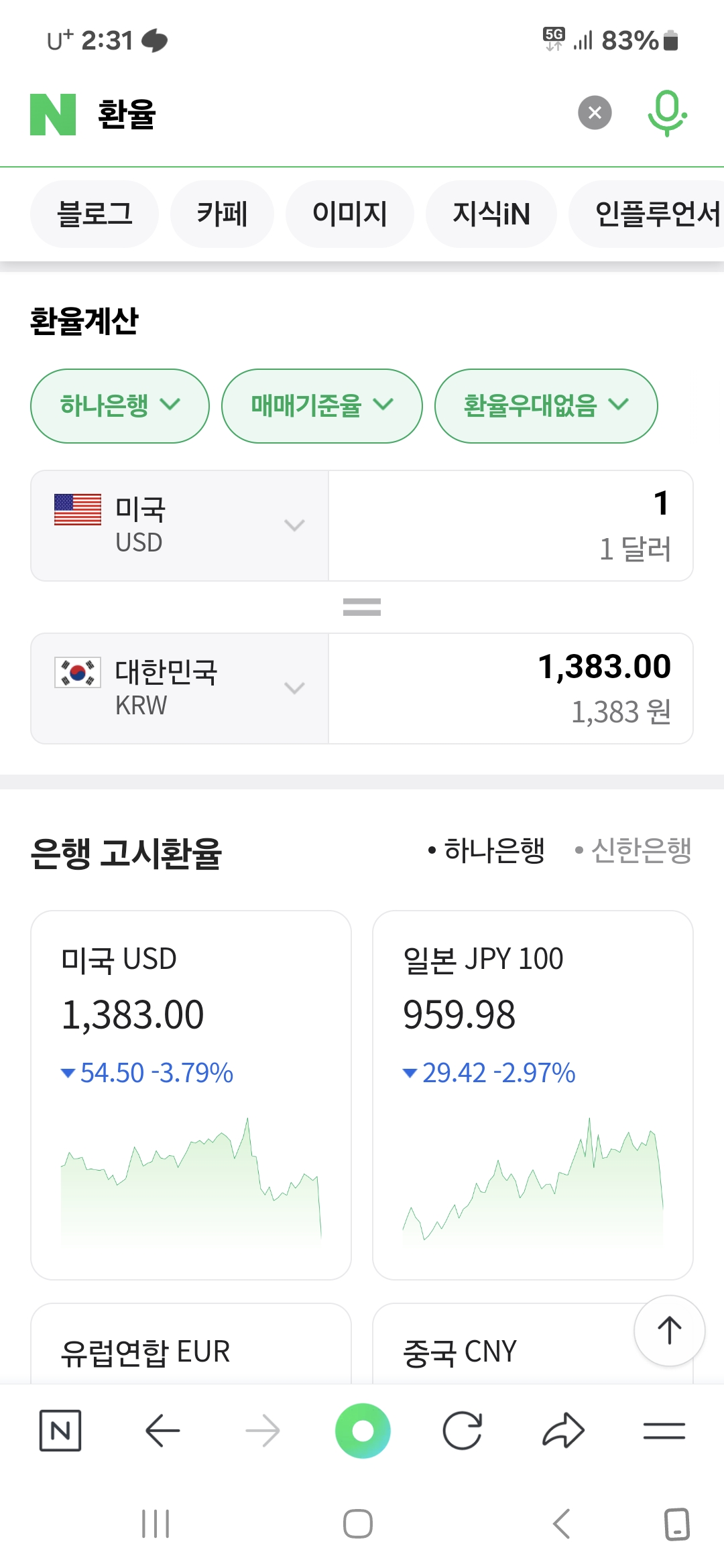Image resolution: width=724 pixels, height=1568 pixels.
Task: Start voice search with the microphone
Action: pyautogui.click(x=666, y=113)
